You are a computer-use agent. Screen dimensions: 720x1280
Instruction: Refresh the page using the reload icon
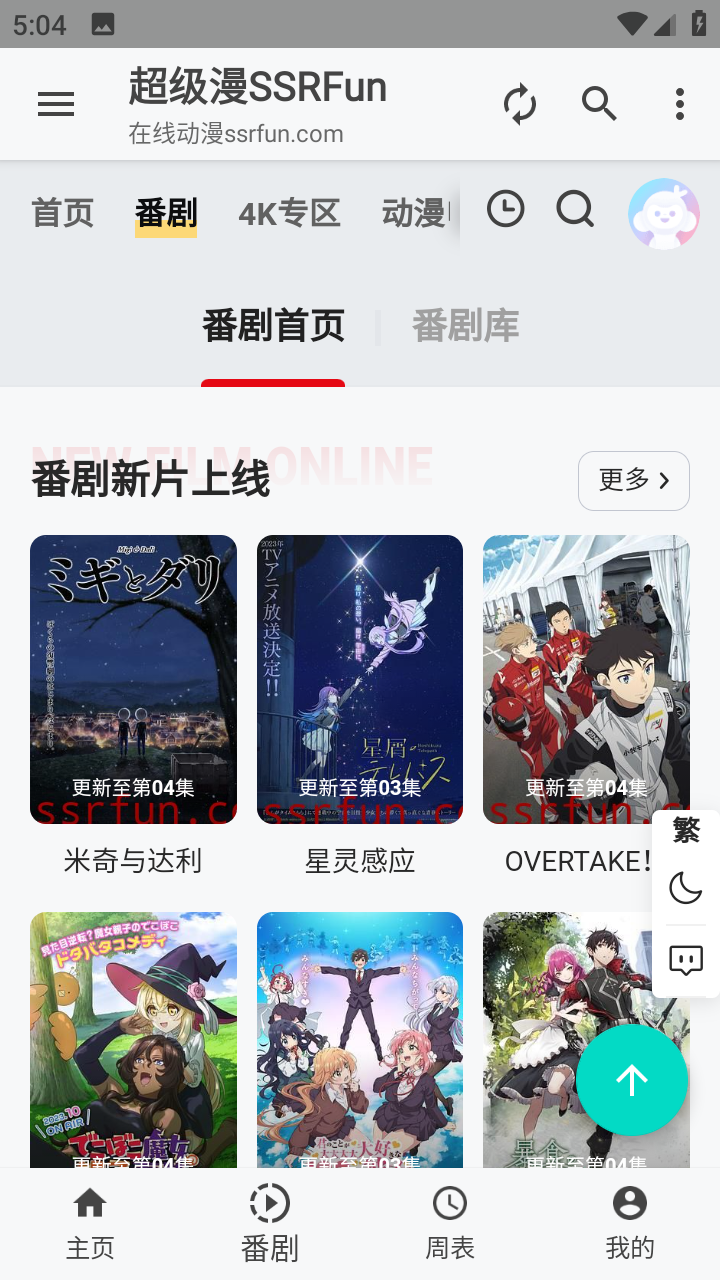[x=520, y=104]
